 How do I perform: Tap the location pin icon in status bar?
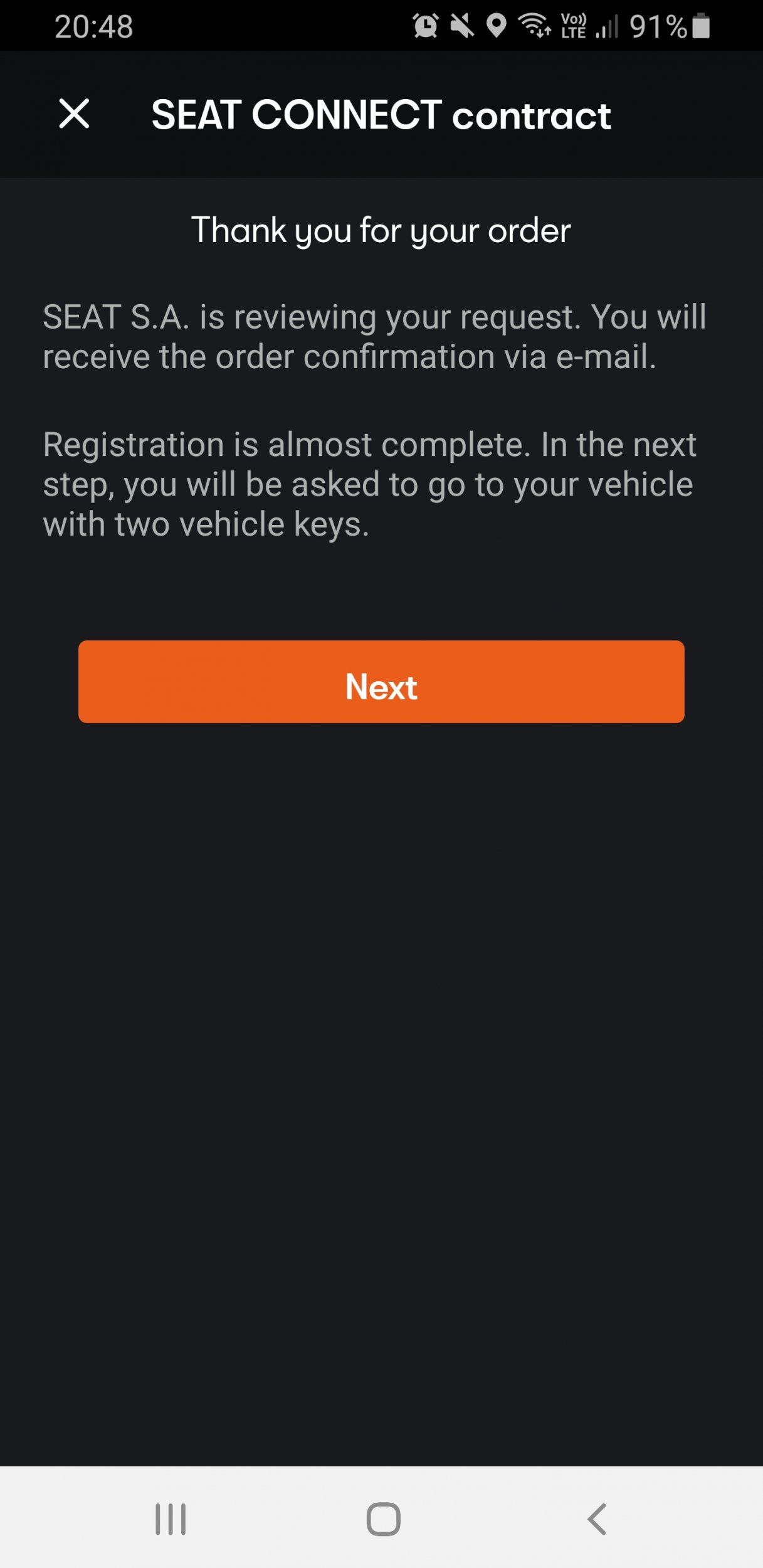(x=497, y=25)
